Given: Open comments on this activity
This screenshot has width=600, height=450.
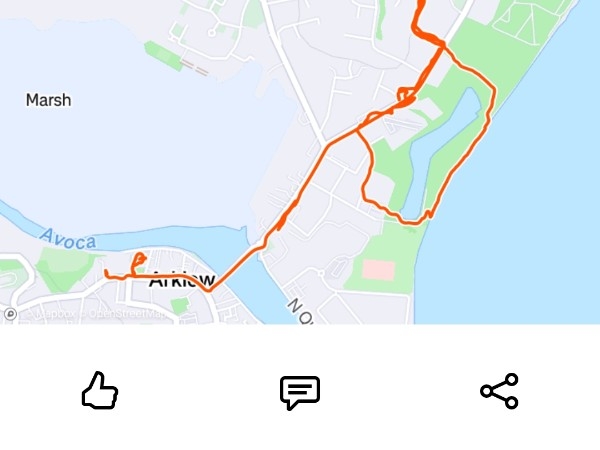Looking at the screenshot, I should point(299,392).
